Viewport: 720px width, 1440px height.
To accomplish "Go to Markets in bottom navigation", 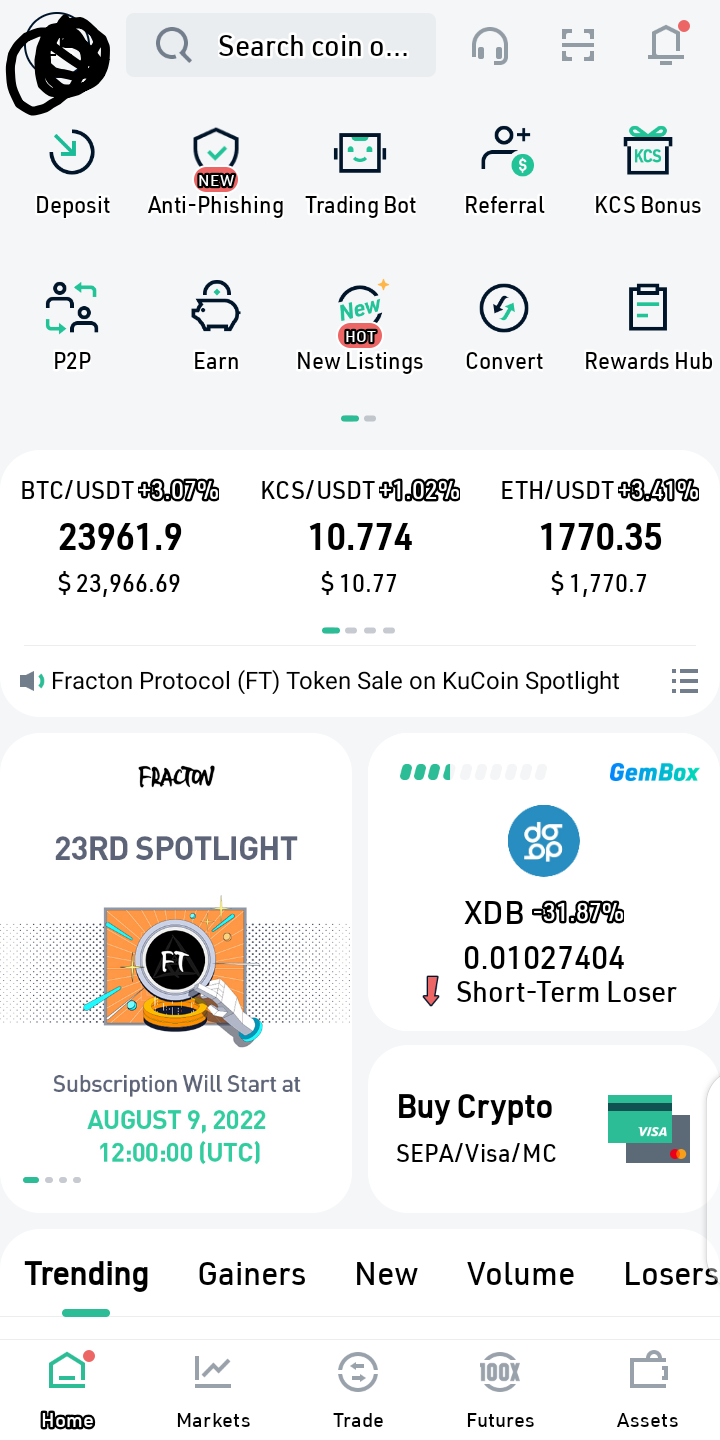I will coord(213,1391).
